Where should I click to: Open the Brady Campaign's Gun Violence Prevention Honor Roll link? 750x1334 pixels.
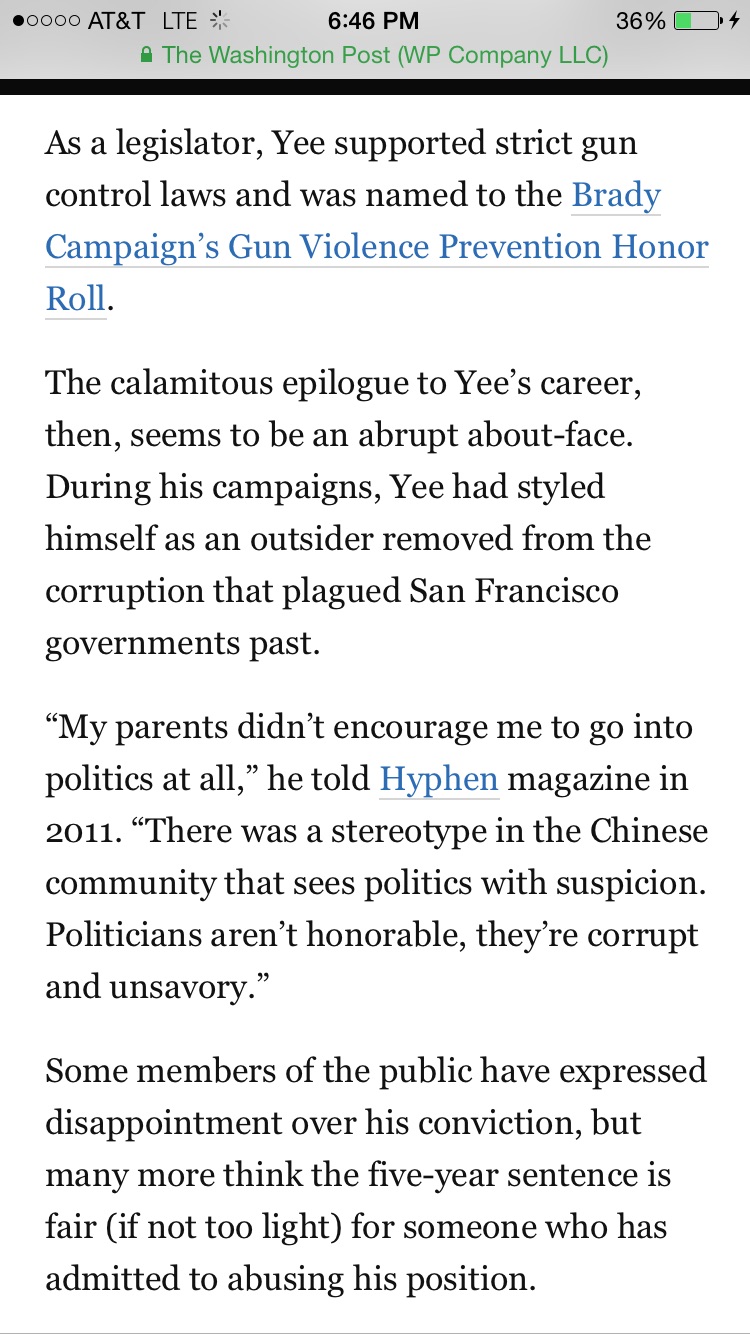[376, 247]
